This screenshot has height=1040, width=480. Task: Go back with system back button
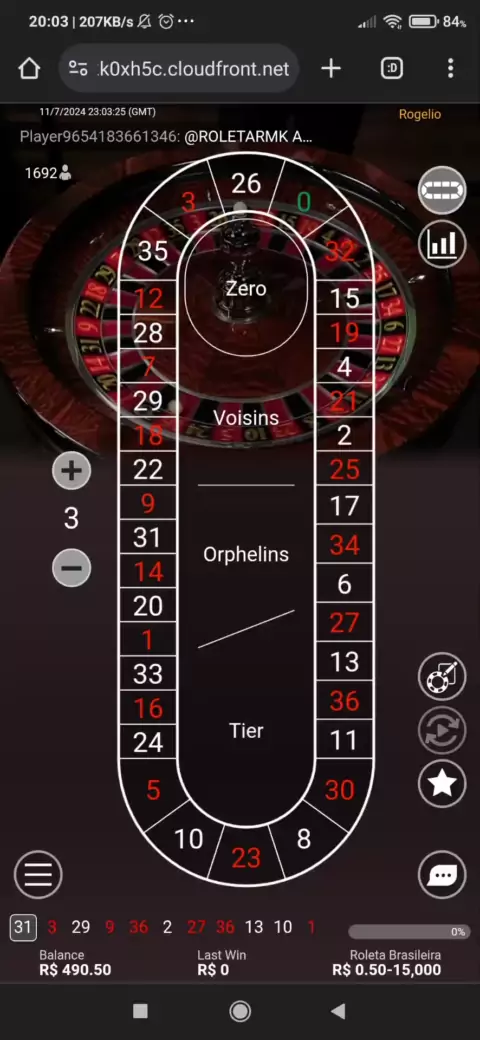tap(338, 1011)
